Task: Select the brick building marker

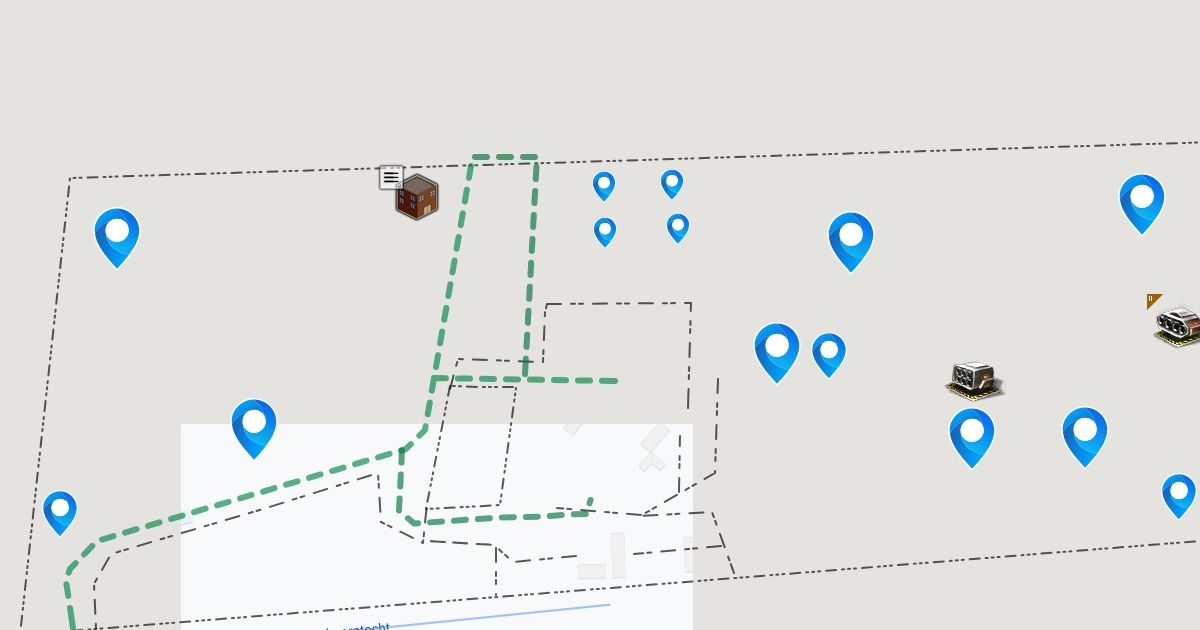Action: (x=417, y=198)
